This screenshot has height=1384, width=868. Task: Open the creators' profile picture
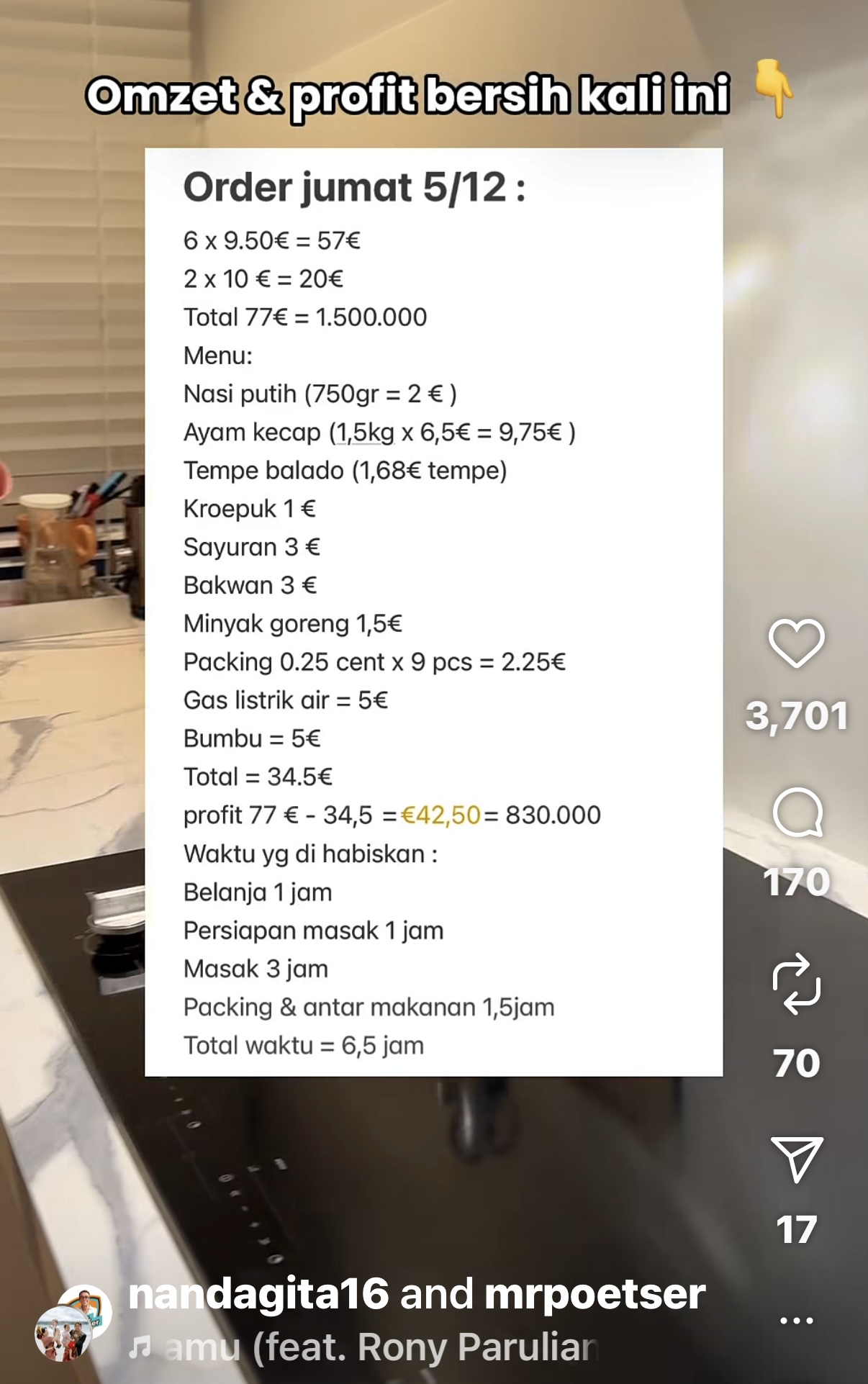coord(73,1323)
